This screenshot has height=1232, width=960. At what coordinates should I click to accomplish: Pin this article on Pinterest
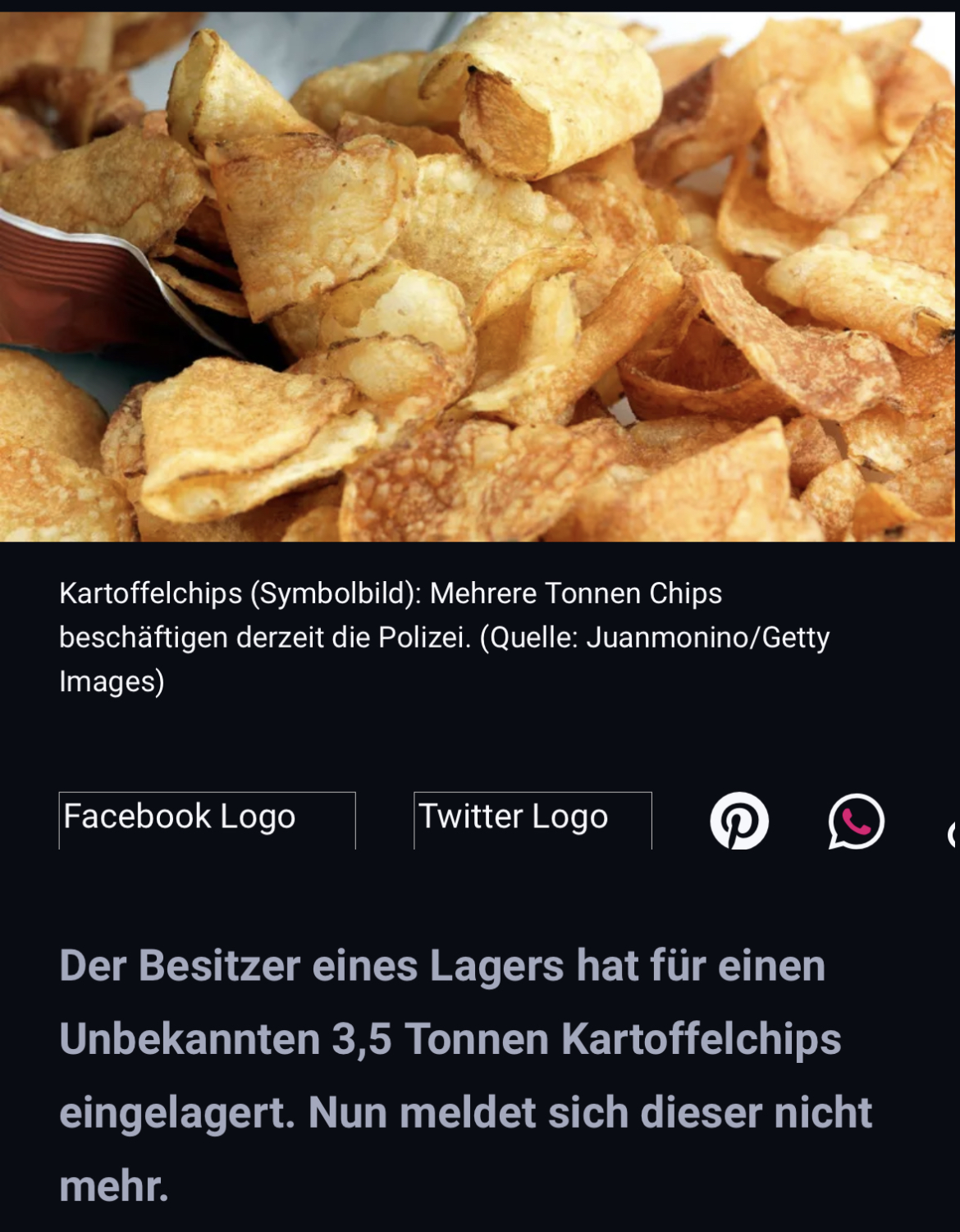click(x=739, y=820)
